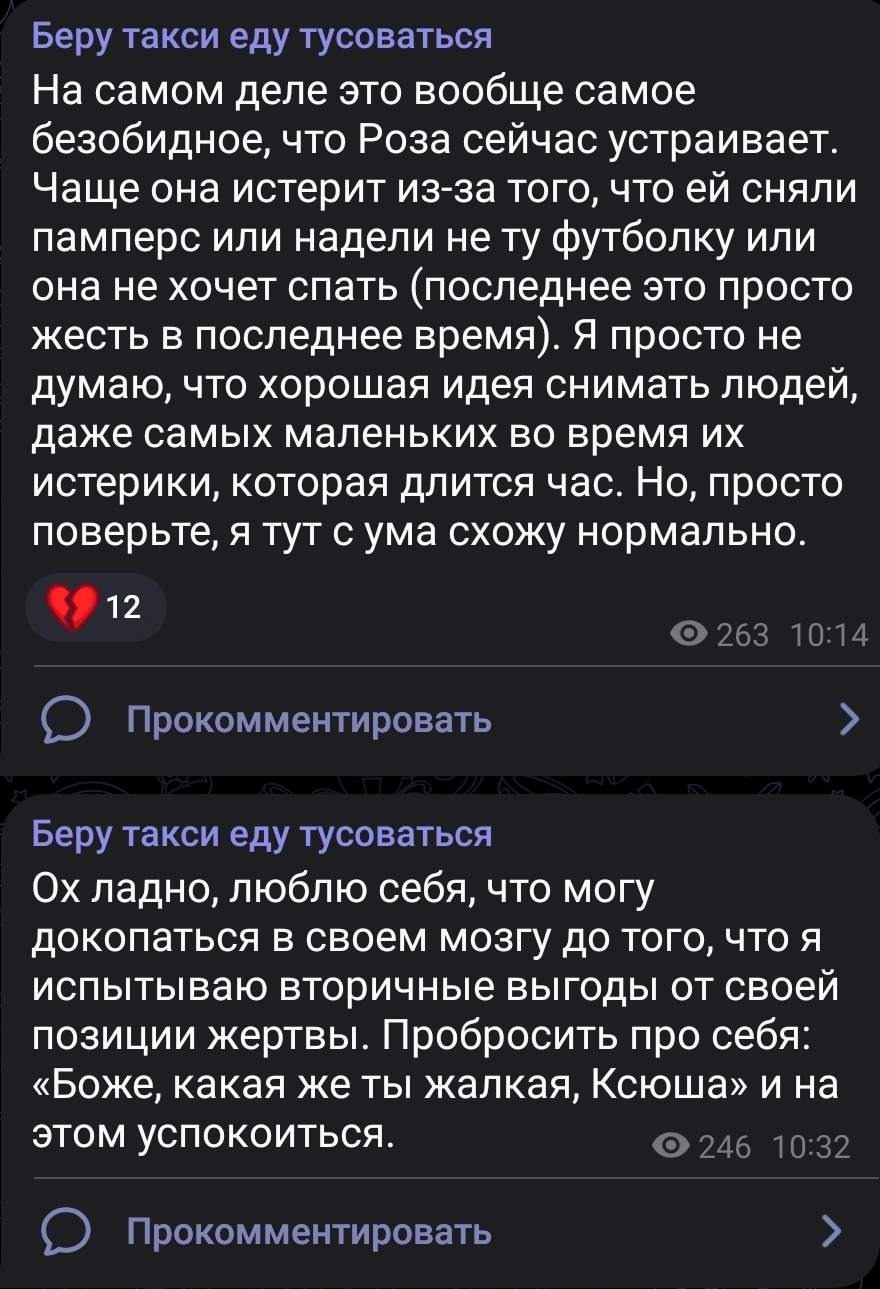
Task: Open channel name above the Роза post
Action: coord(263,37)
